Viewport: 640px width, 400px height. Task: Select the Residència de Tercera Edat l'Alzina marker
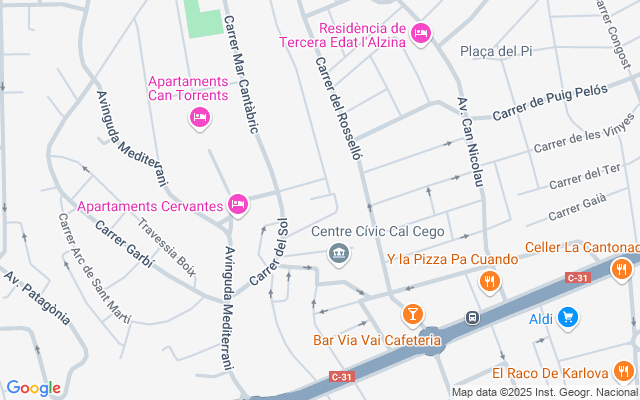421,34
